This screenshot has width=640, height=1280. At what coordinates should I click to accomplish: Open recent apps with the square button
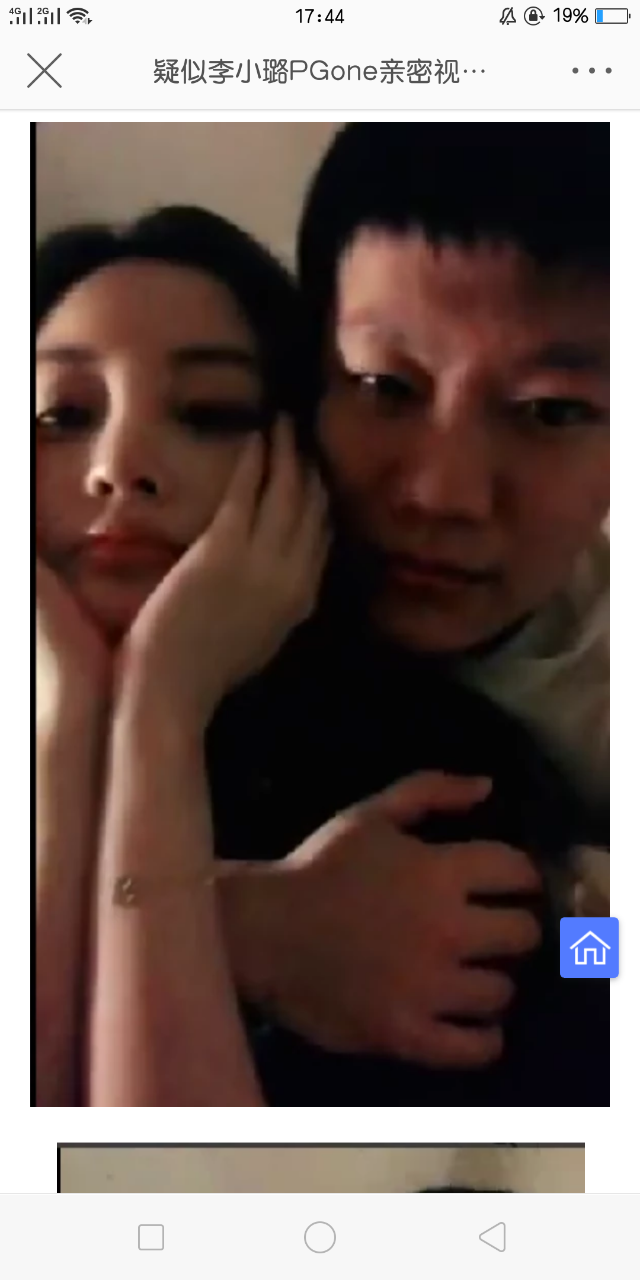(x=151, y=1237)
